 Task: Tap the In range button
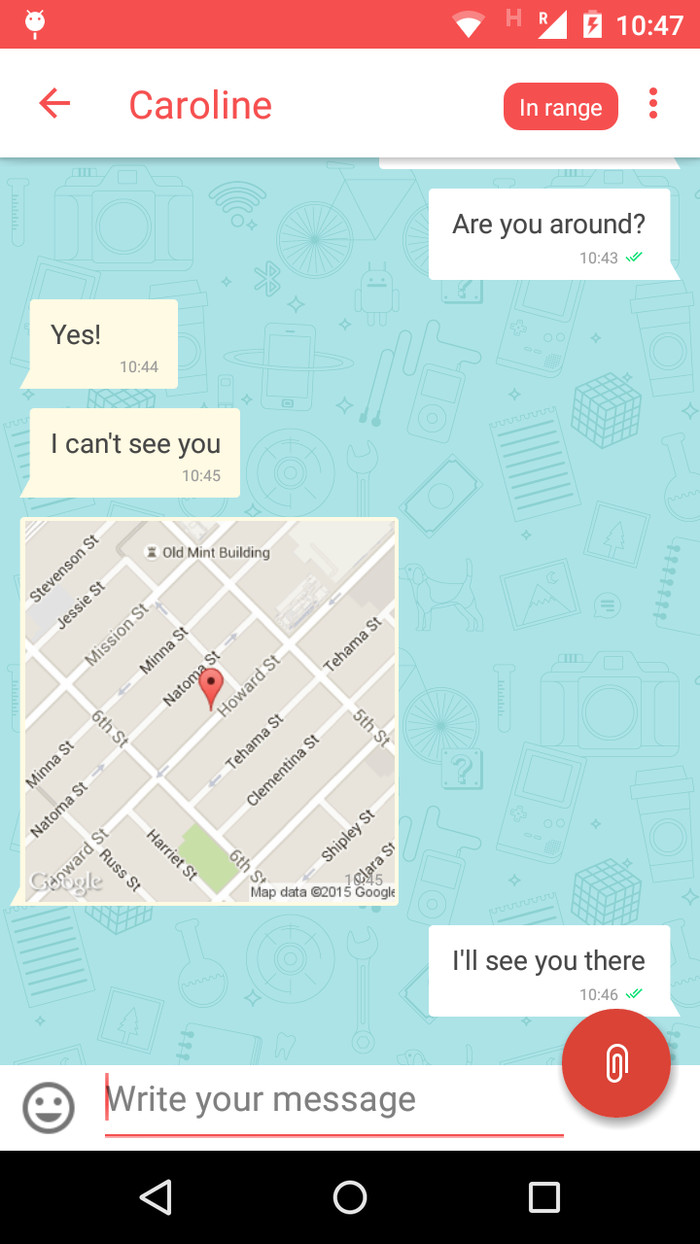click(560, 107)
